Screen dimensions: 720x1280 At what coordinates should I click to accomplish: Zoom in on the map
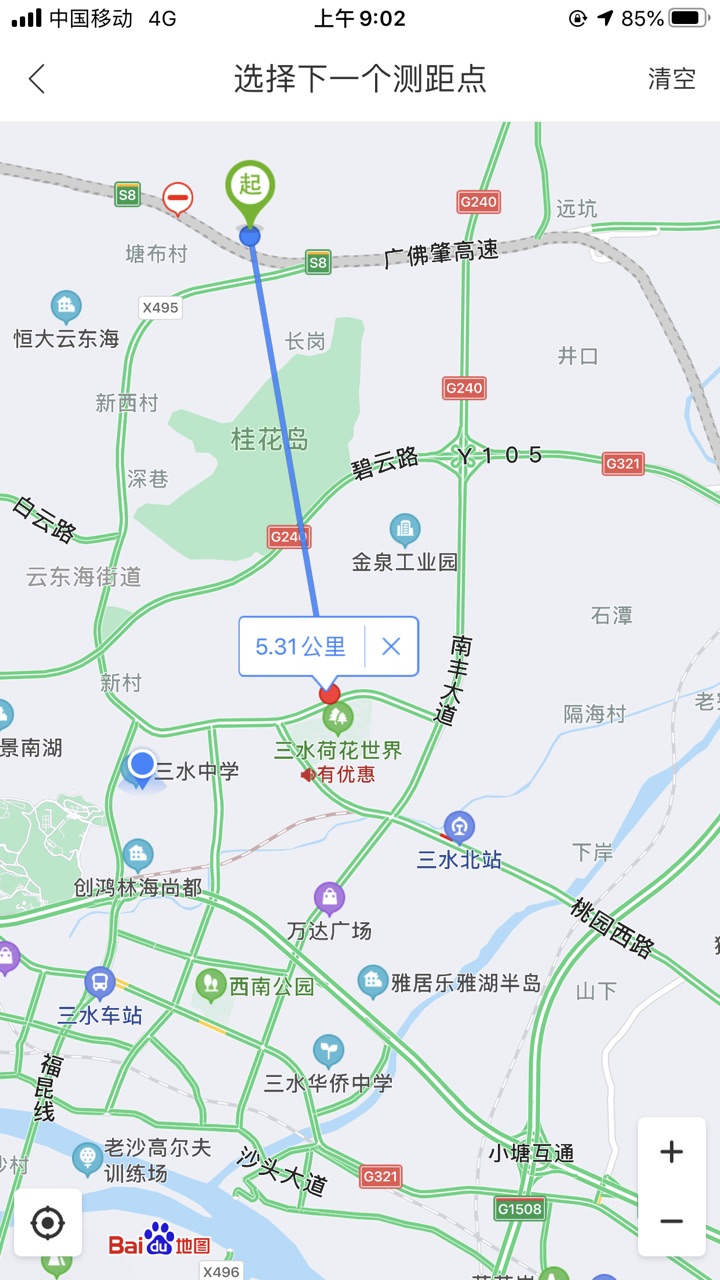[x=671, y=1152]
